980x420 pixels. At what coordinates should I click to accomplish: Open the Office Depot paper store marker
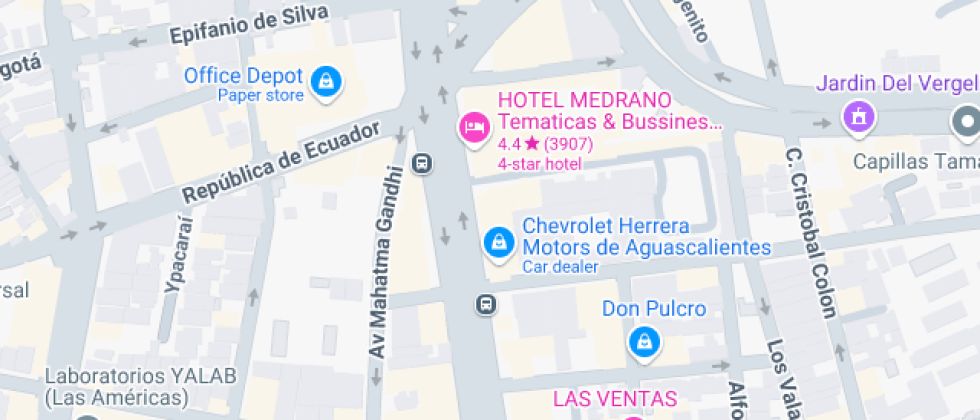(325, 82)
